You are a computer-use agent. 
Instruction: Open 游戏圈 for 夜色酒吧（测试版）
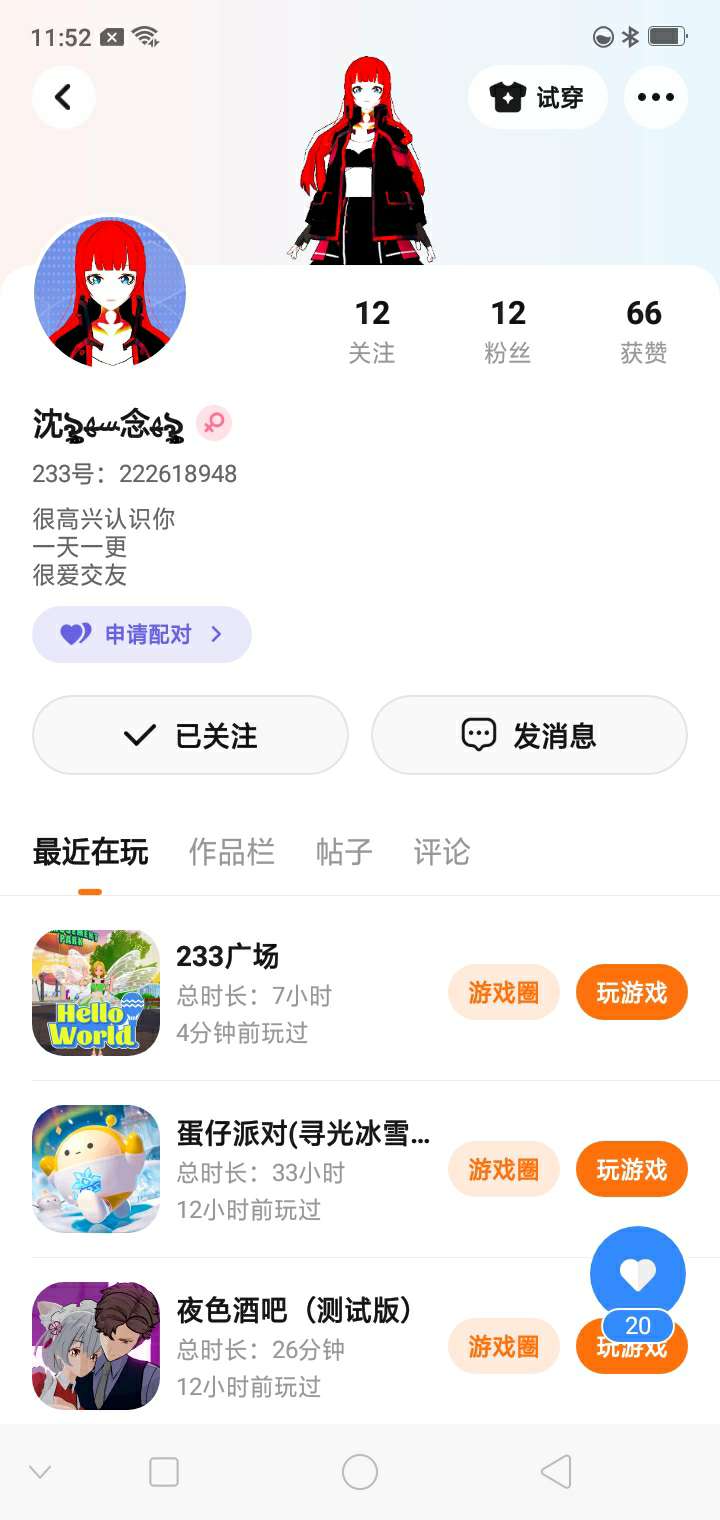[503, 1346]
